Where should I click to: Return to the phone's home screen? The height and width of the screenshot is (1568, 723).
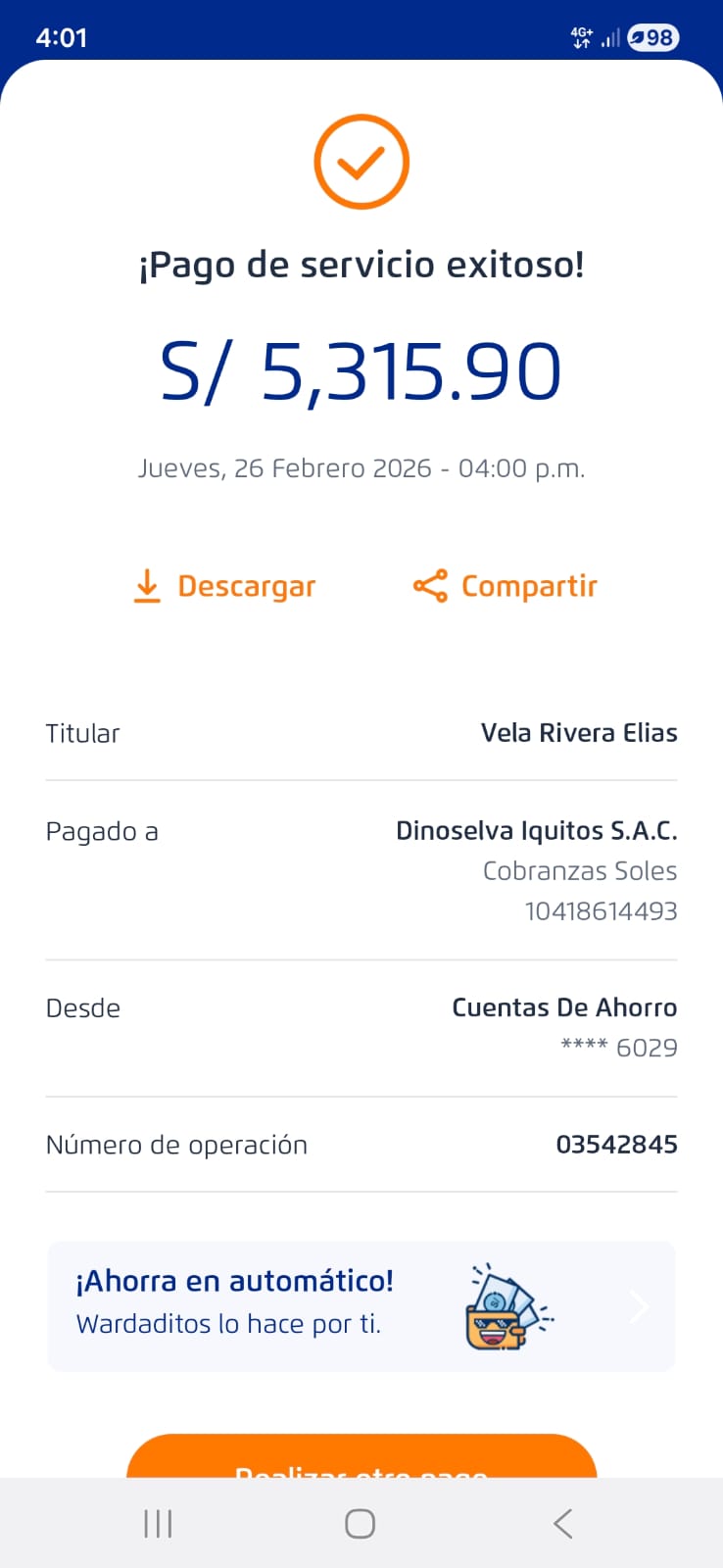(360, 1524)
